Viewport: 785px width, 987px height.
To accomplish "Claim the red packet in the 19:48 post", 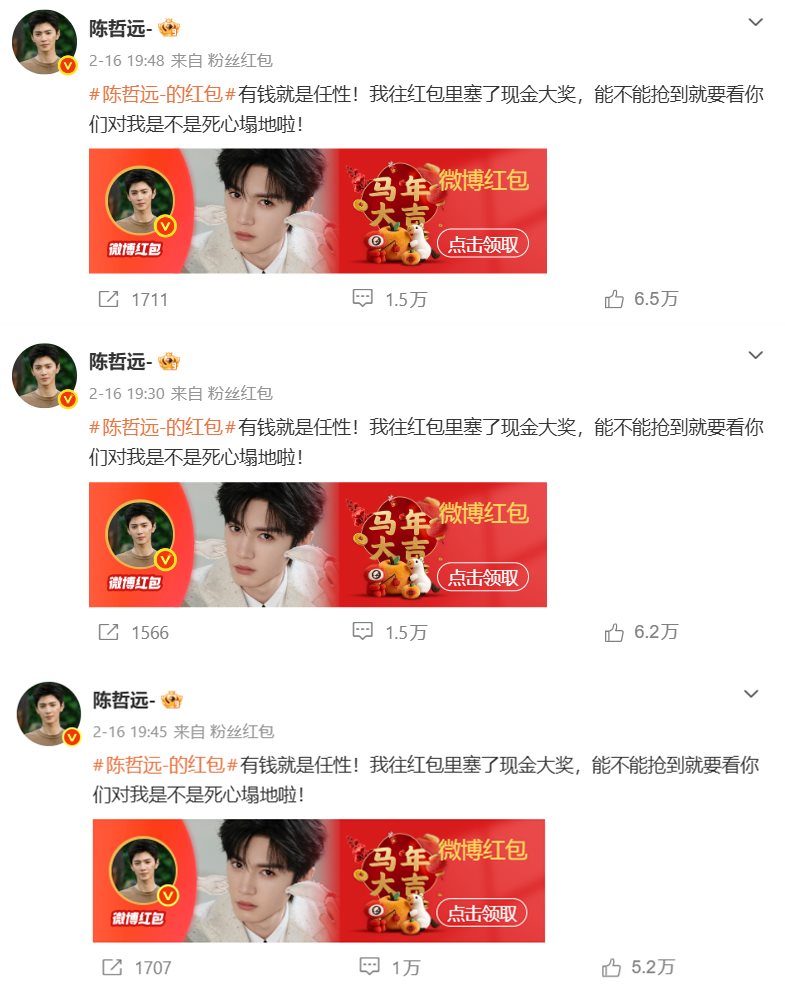I will (483, 244).
